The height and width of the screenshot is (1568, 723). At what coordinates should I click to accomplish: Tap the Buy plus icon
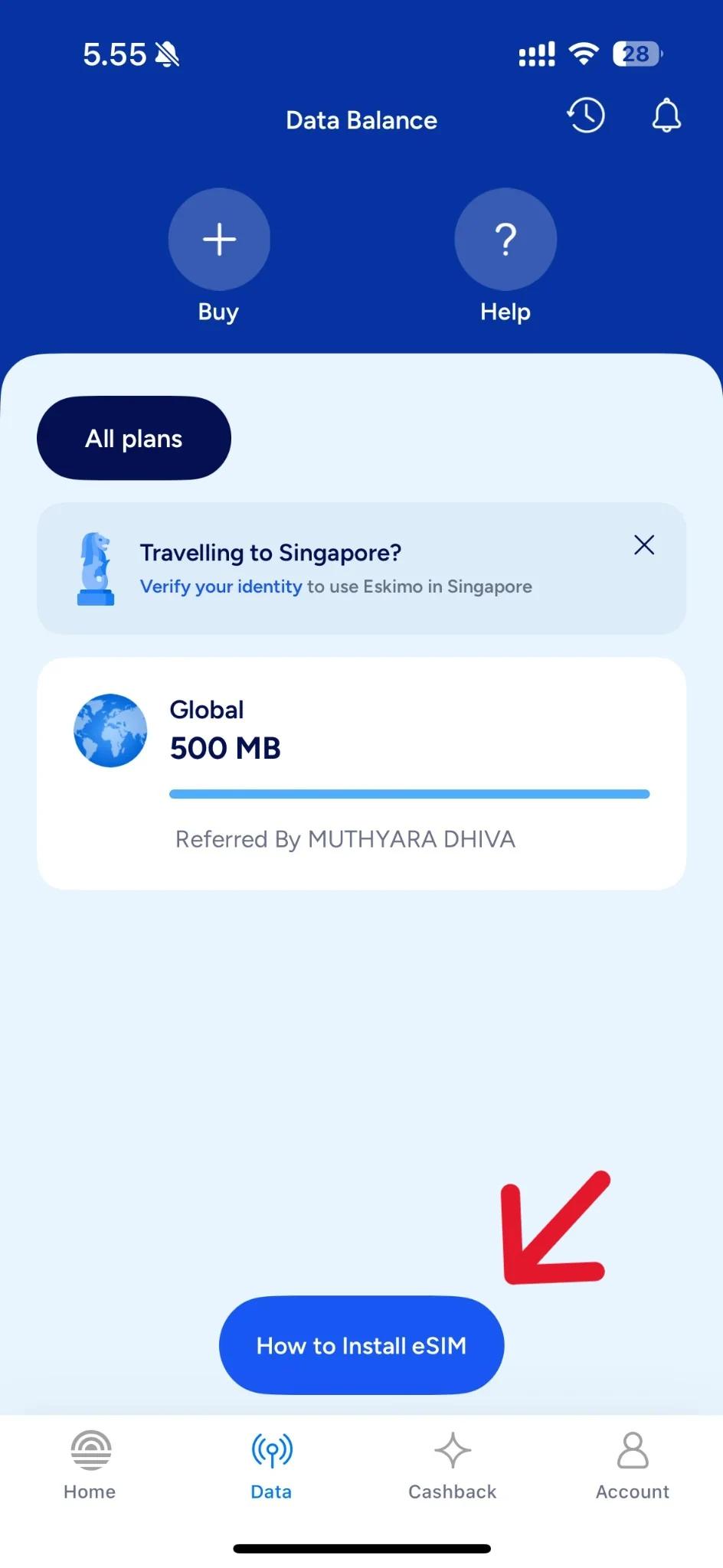click(x=219, y=240)
